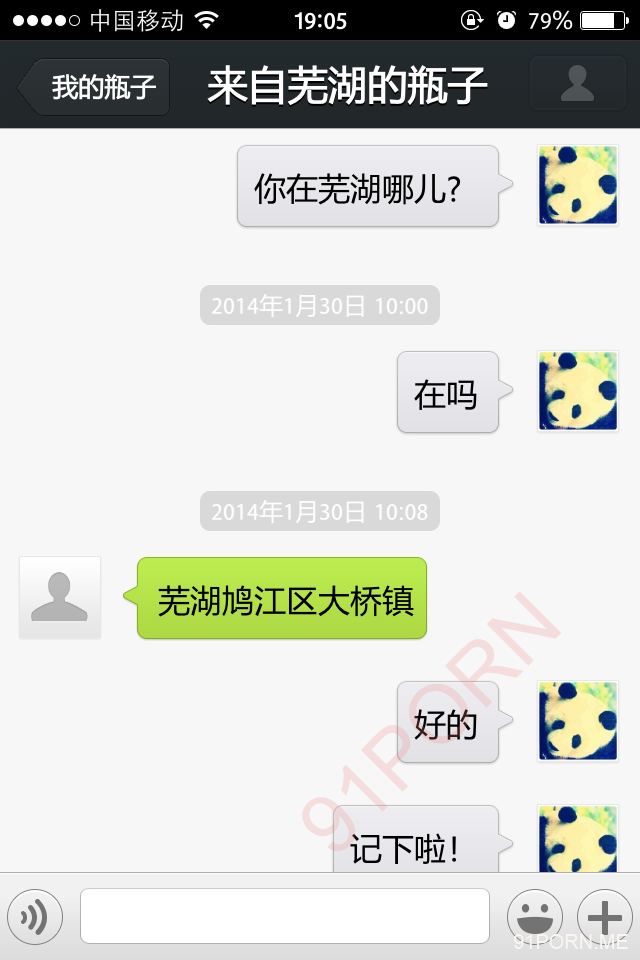Image resolution: width=640 pixels, height=960 pixels.
Task: Switch to voice input mode
Action: point(35,916)
